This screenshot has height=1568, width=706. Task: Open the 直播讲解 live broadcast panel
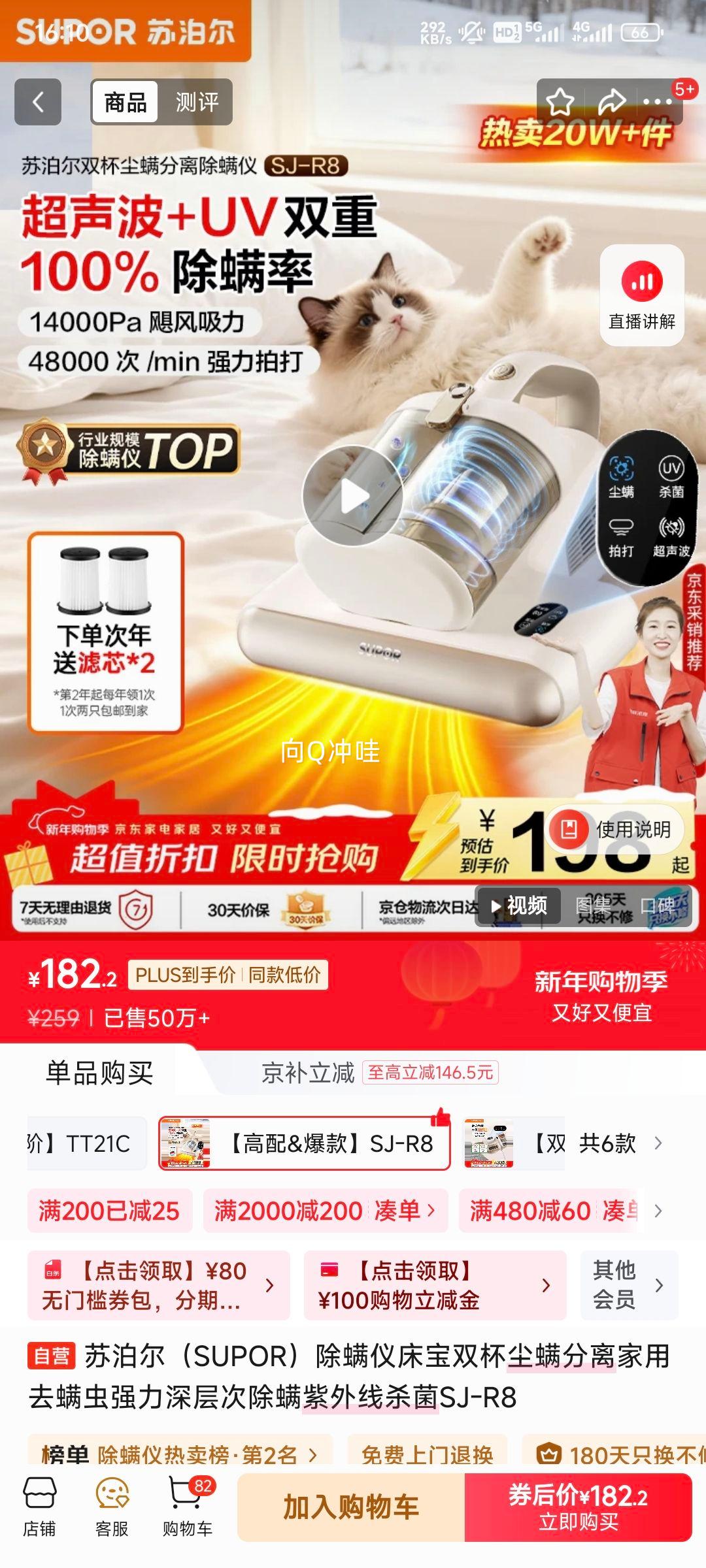[x=643, y=294]
